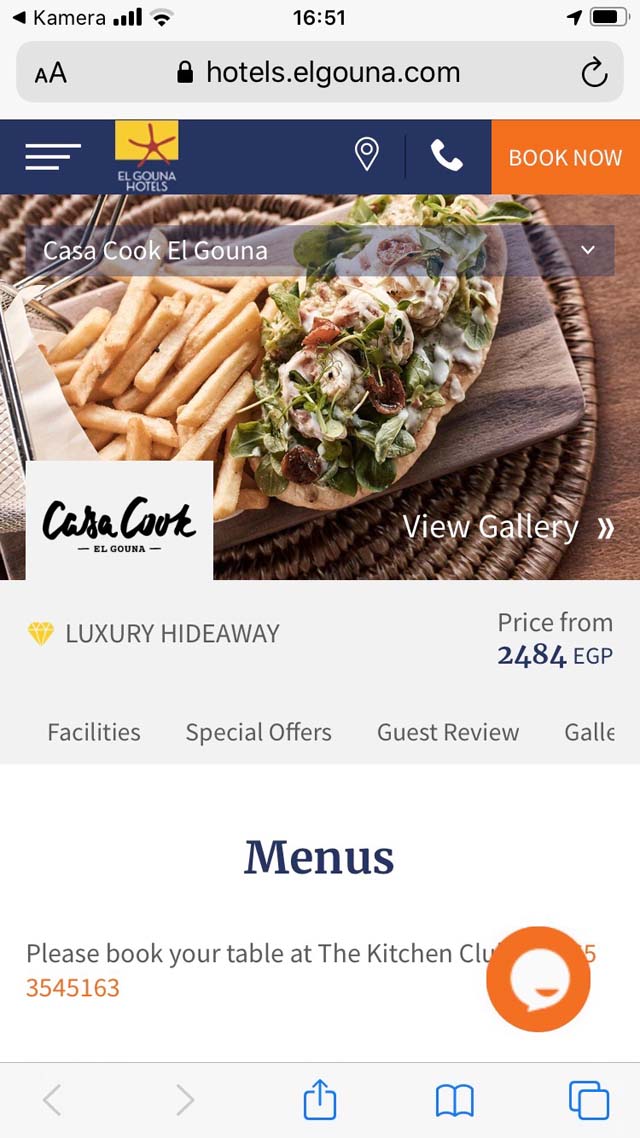Expand the Casa Cook El Gouna hotel dropdown
The width and height of the screenshot is (640, 1138).
click(x=320, y=250)
